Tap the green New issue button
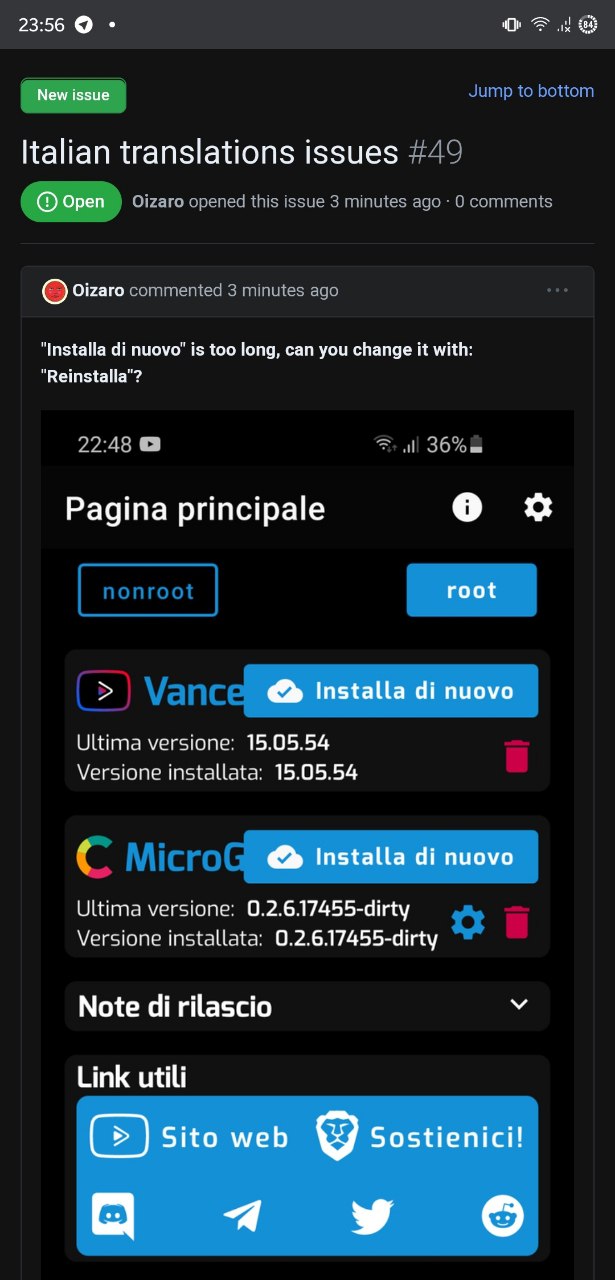This screenshot has width=615, height=1280. tap(73, 95)
